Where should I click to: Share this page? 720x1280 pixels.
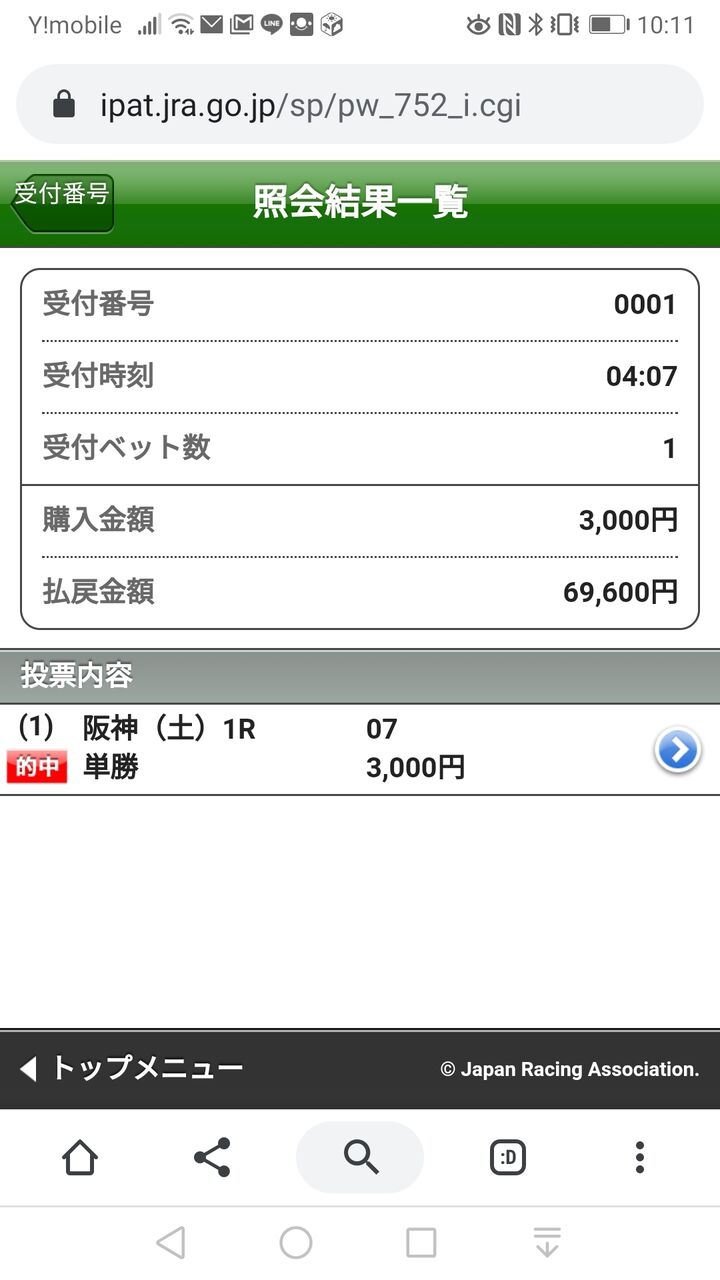pyautogui.click(x=211, y=1158)
